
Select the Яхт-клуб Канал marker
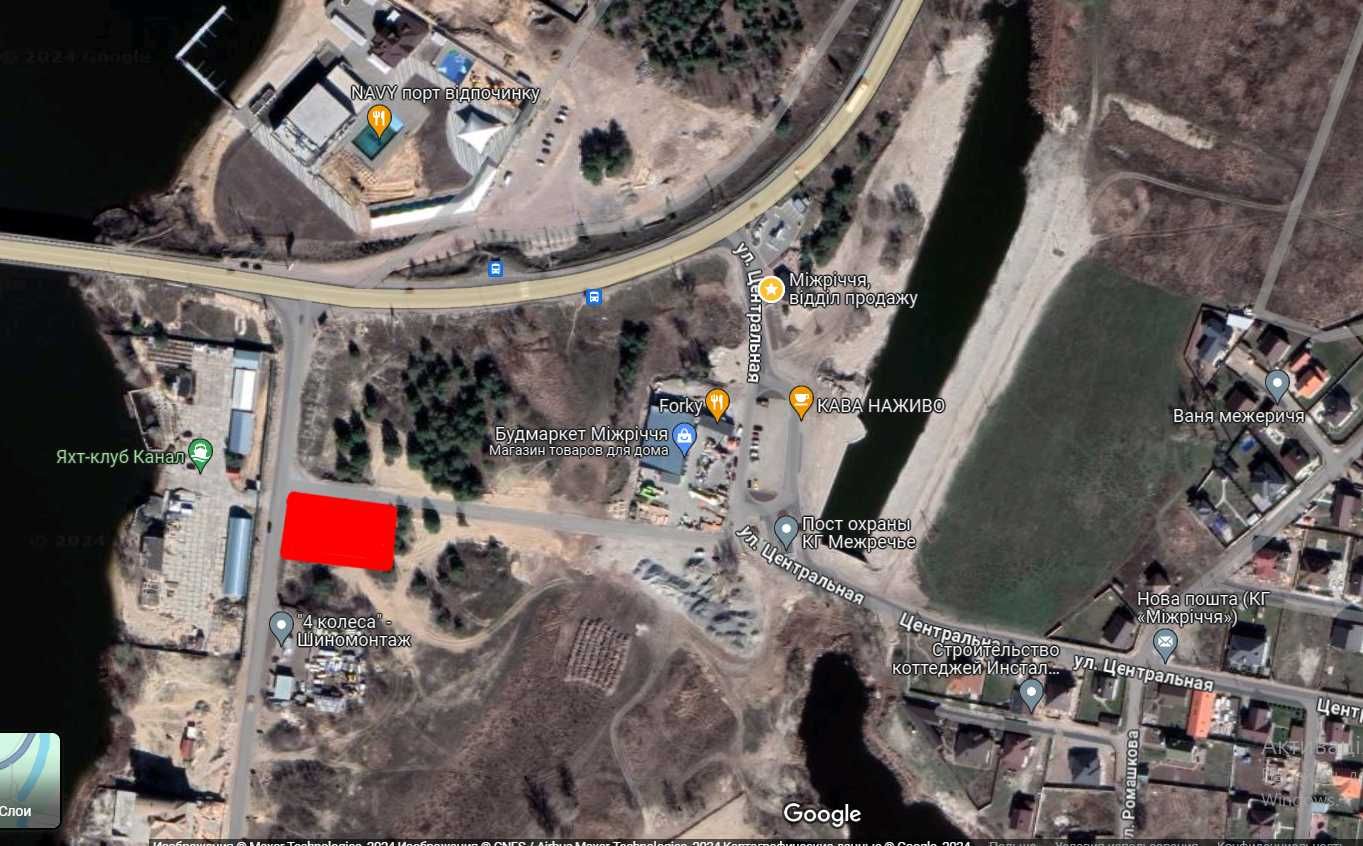(x=200, y=455)
